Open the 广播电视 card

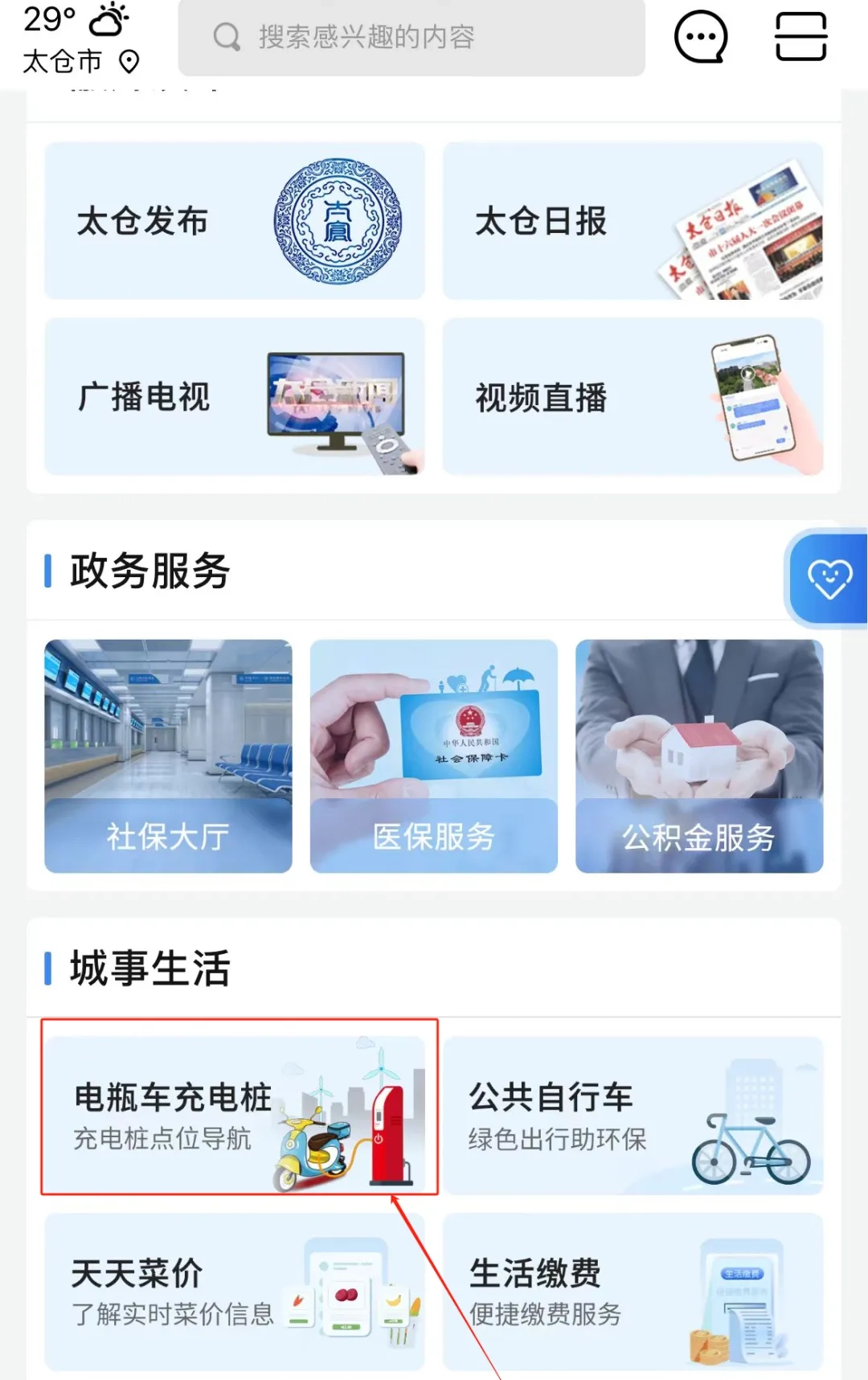(x=234, y=396)
